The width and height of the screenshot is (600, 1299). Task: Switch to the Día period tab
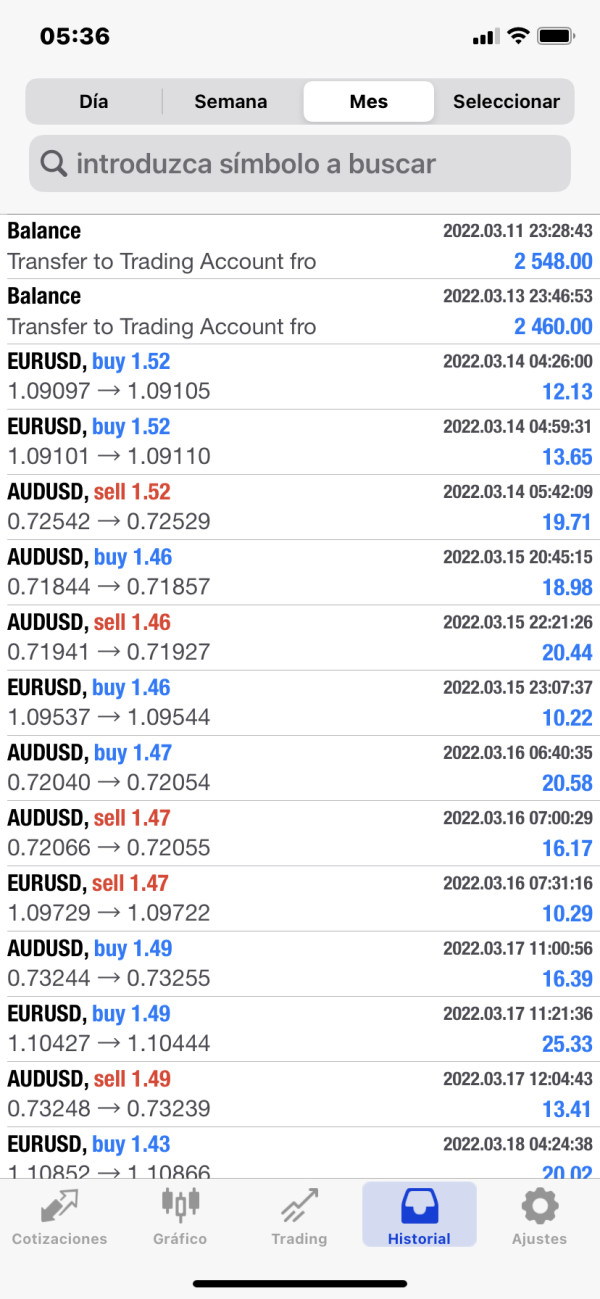tap(93, 101)
